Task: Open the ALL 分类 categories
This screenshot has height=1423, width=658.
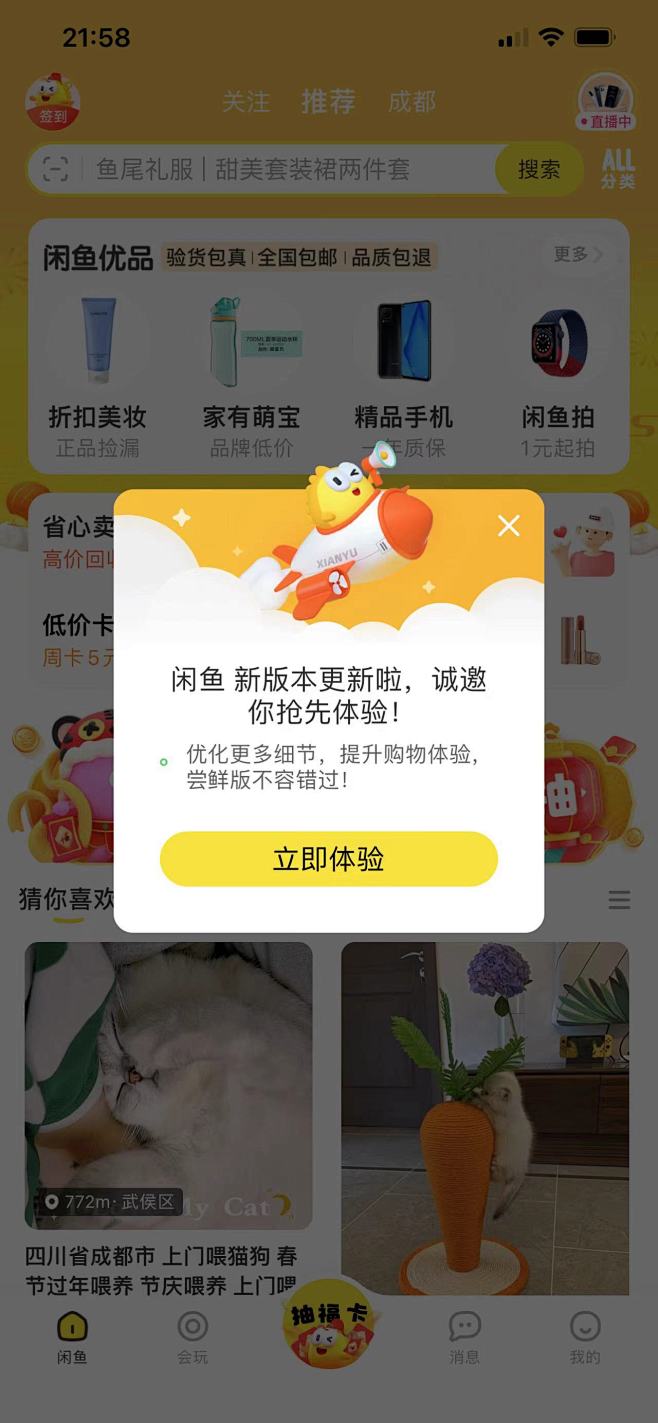Action: 618,169
